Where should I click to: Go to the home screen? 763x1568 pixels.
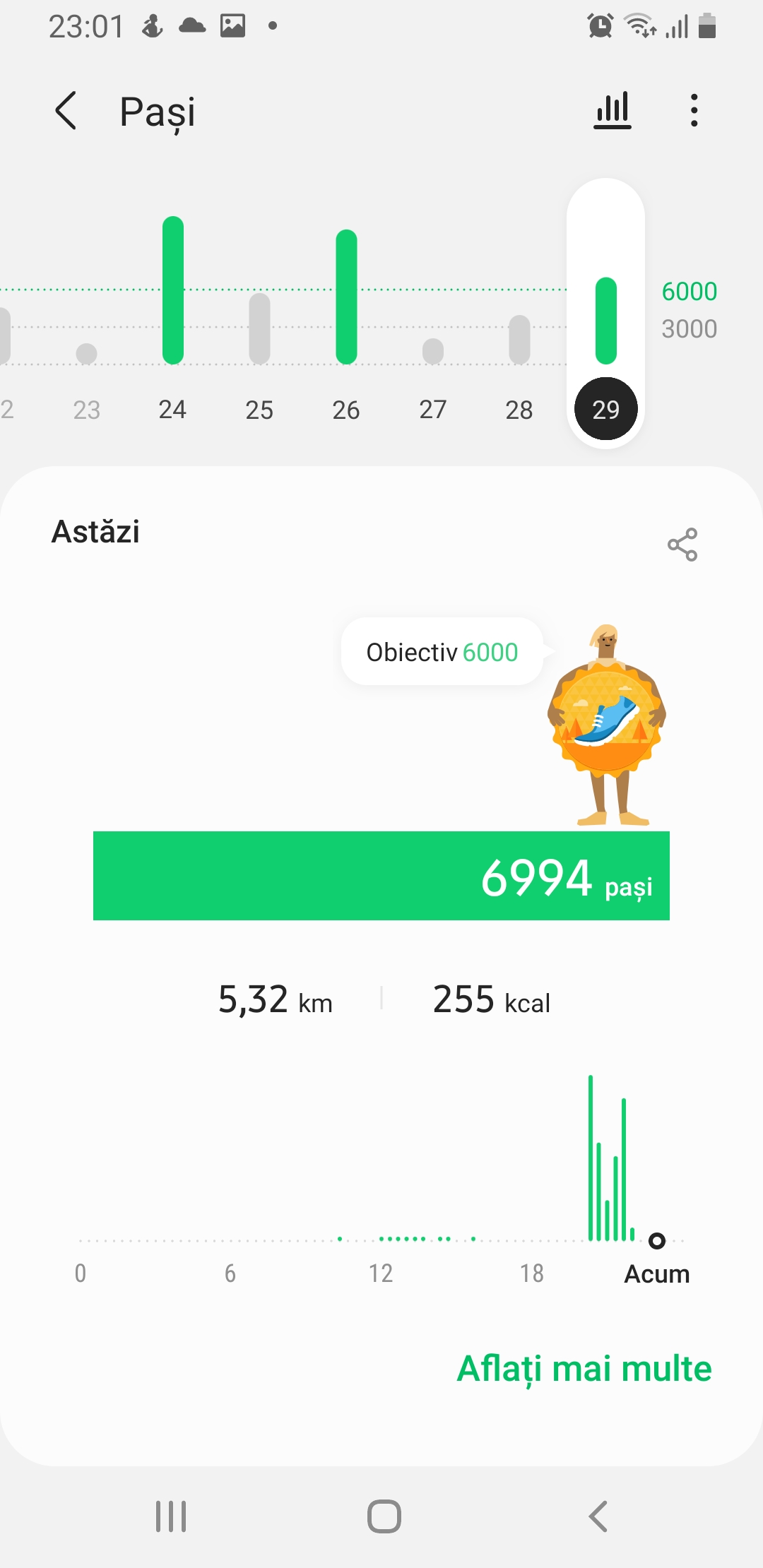384,1516
